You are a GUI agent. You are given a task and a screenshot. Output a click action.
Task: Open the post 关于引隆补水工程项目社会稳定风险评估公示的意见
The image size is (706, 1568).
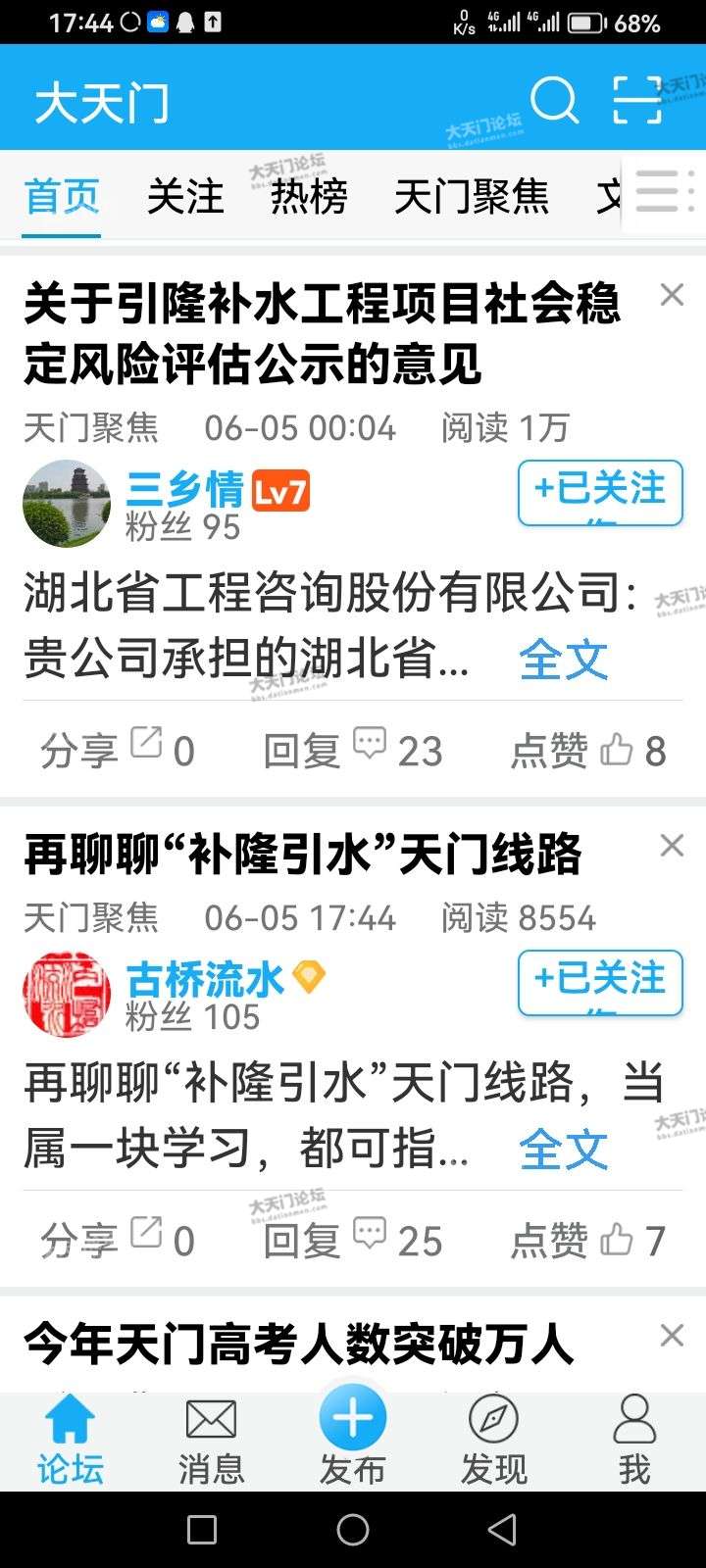(322, 333)
